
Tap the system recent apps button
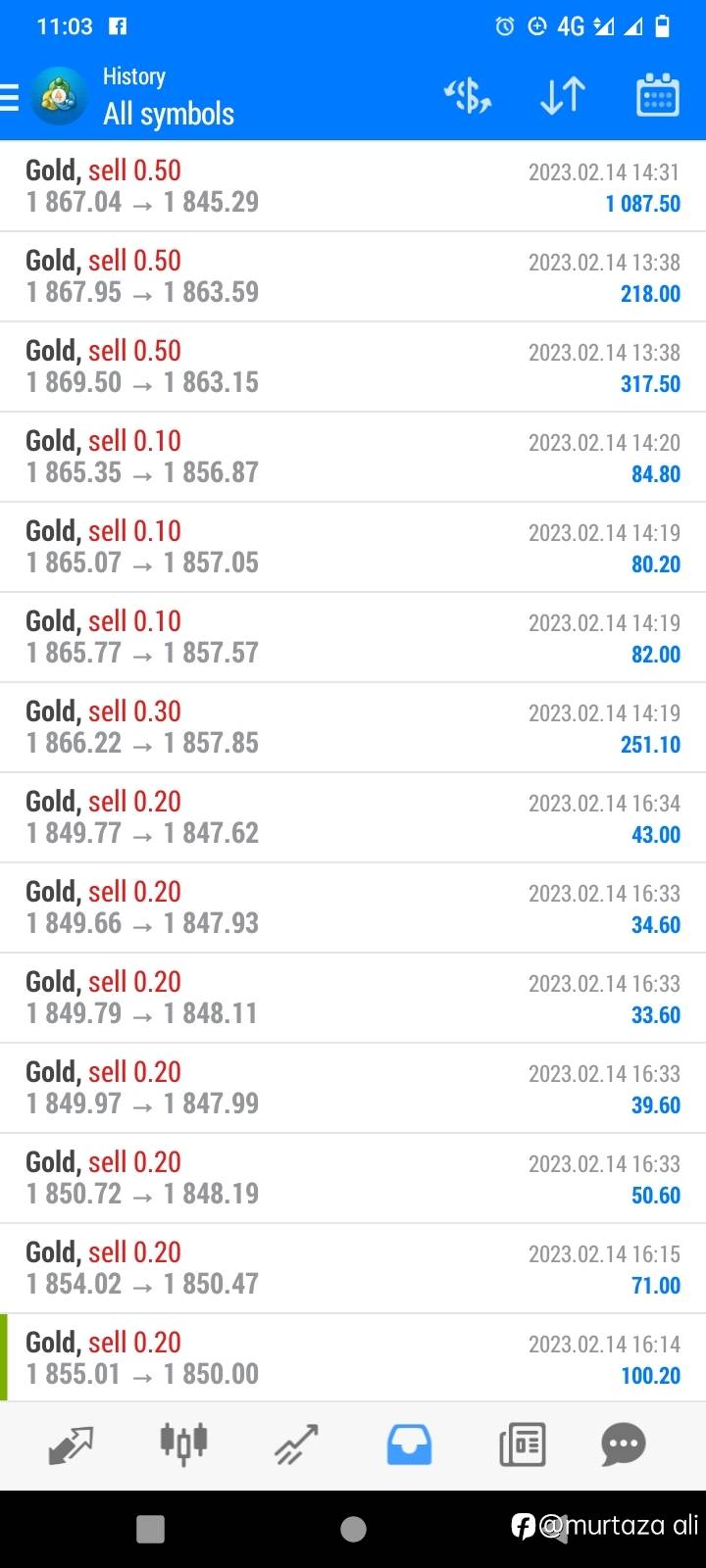click(150, 1529)
